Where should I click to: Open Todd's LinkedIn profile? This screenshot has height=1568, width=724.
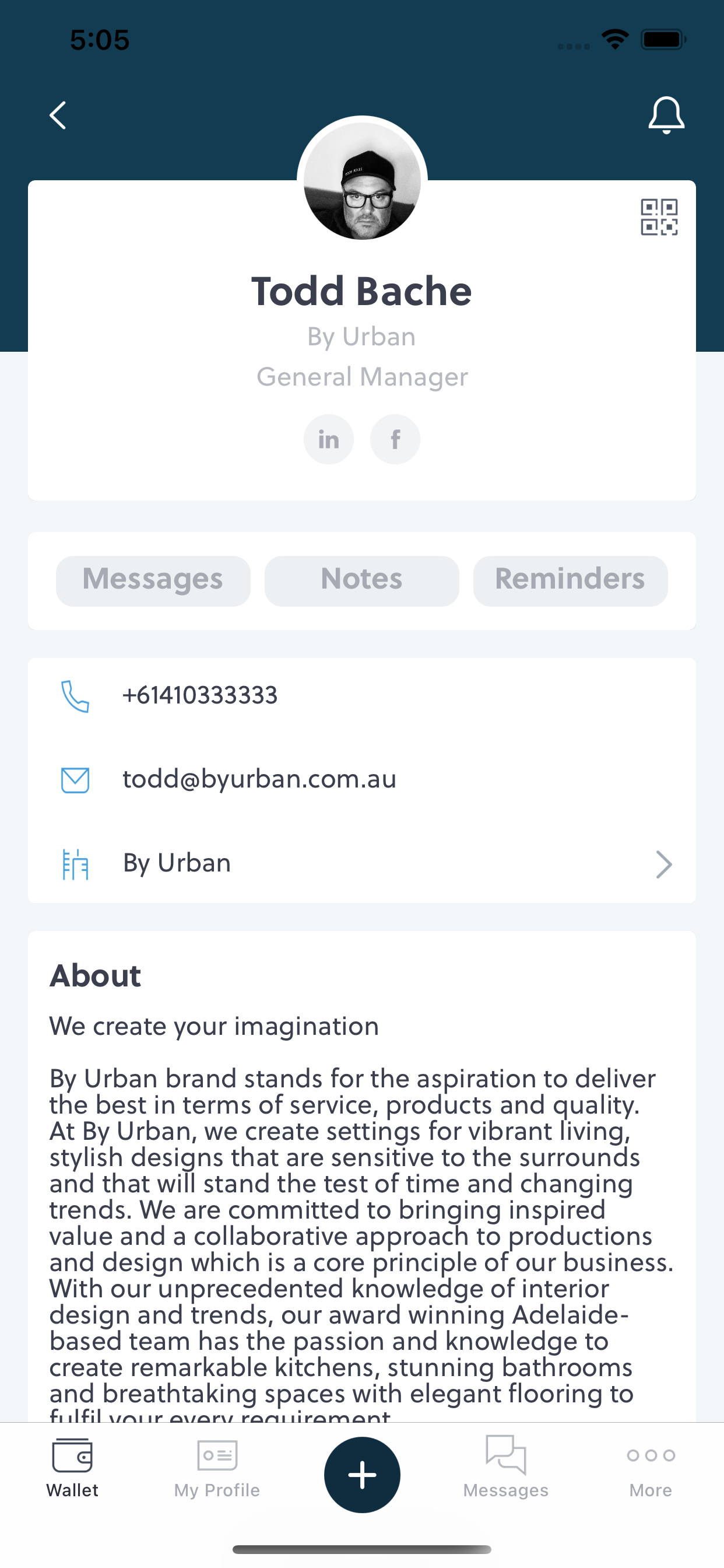click(x=329, y=439)
